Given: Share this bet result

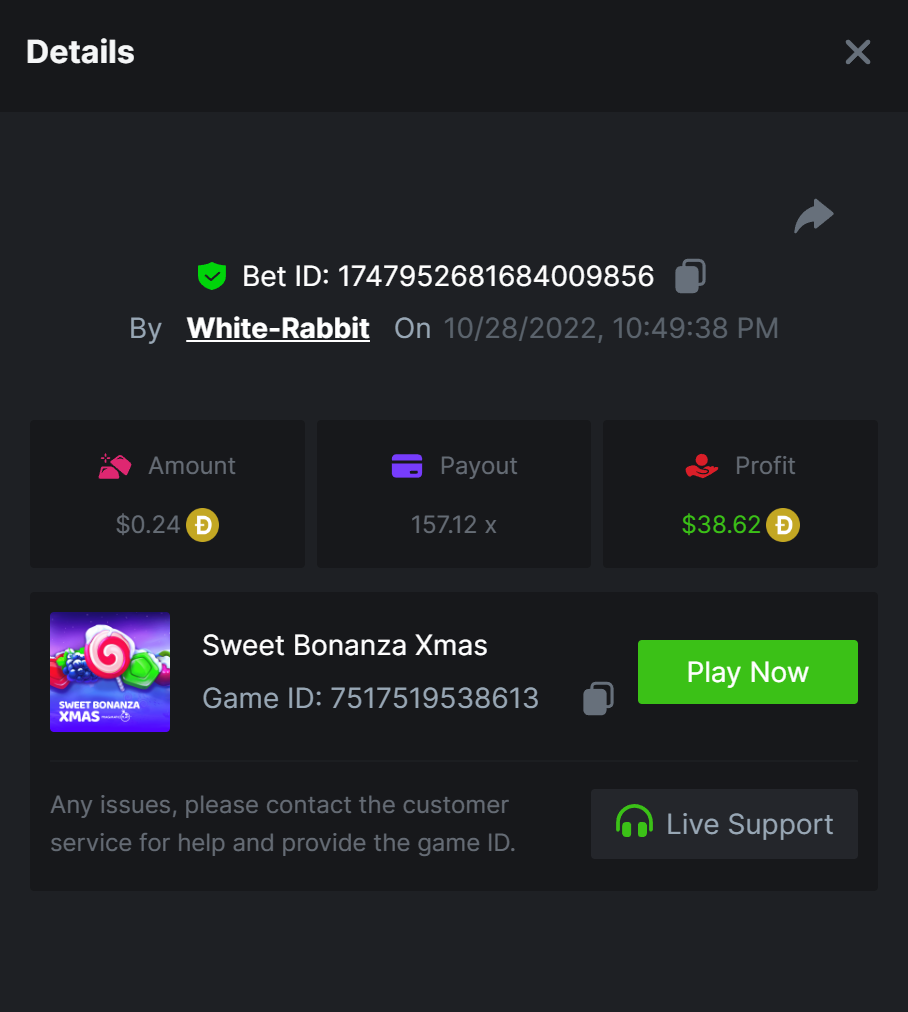Looking at the screenshot, I should tap(813, 216).
